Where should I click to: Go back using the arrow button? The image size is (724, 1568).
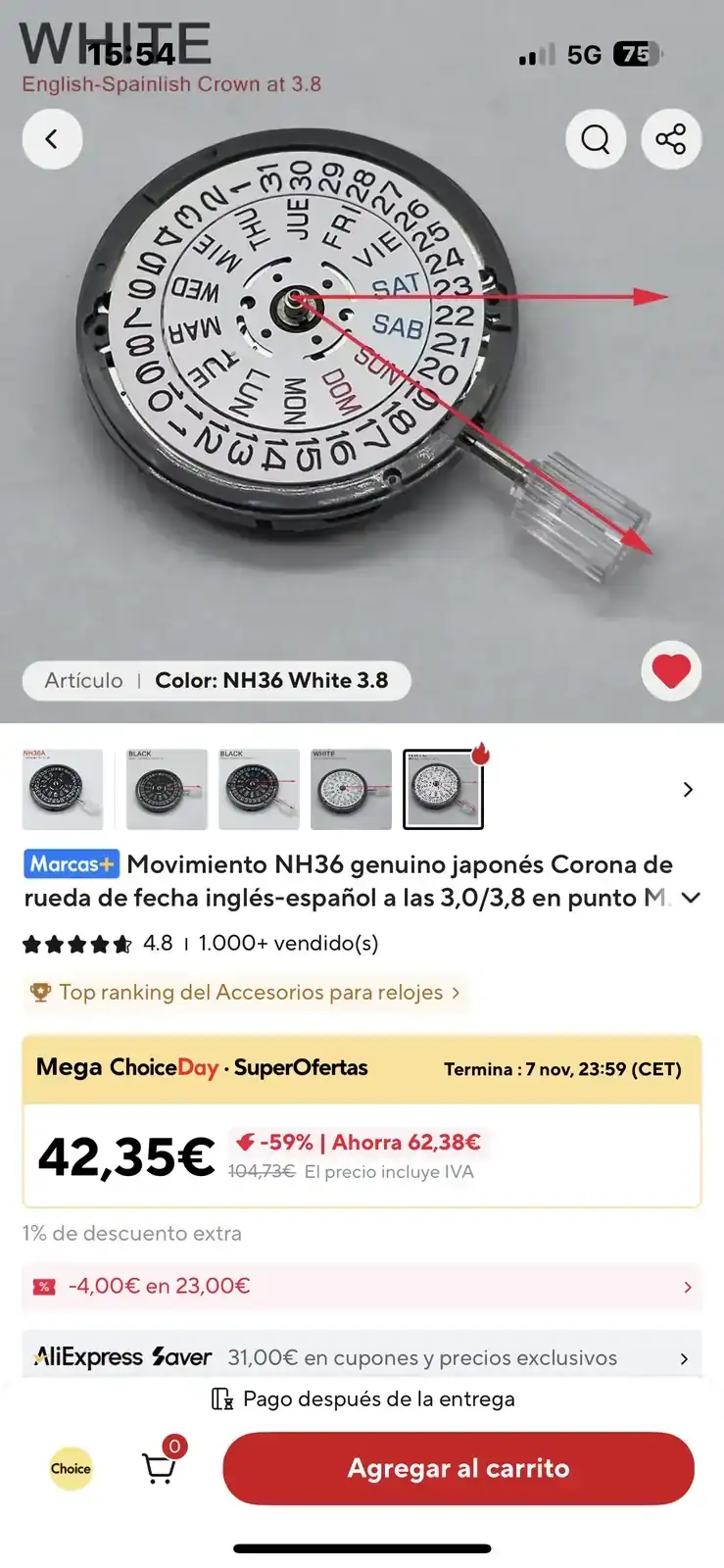(52, 139)
